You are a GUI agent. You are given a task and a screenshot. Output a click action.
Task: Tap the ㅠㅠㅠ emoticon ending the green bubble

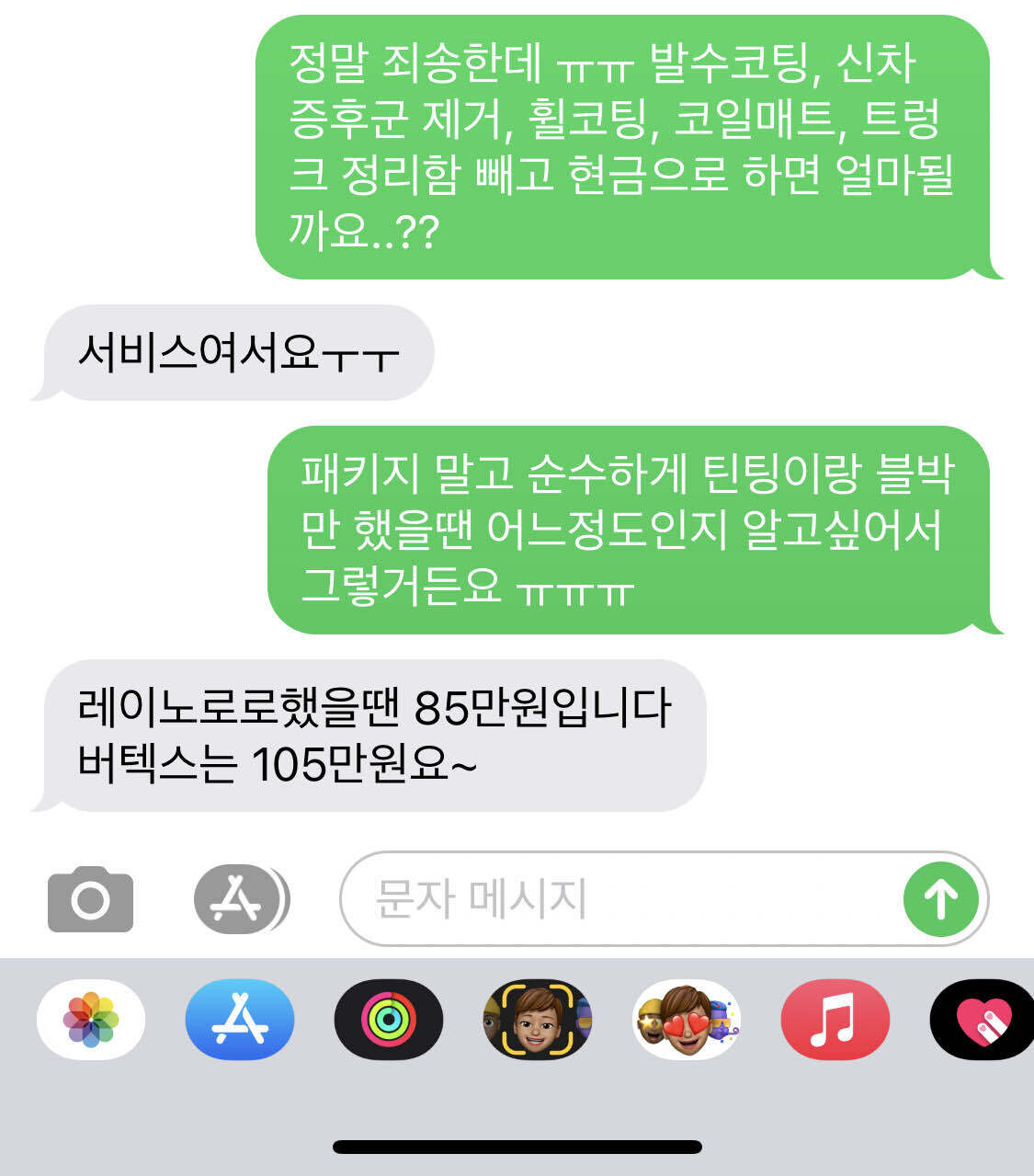(607, 592)
